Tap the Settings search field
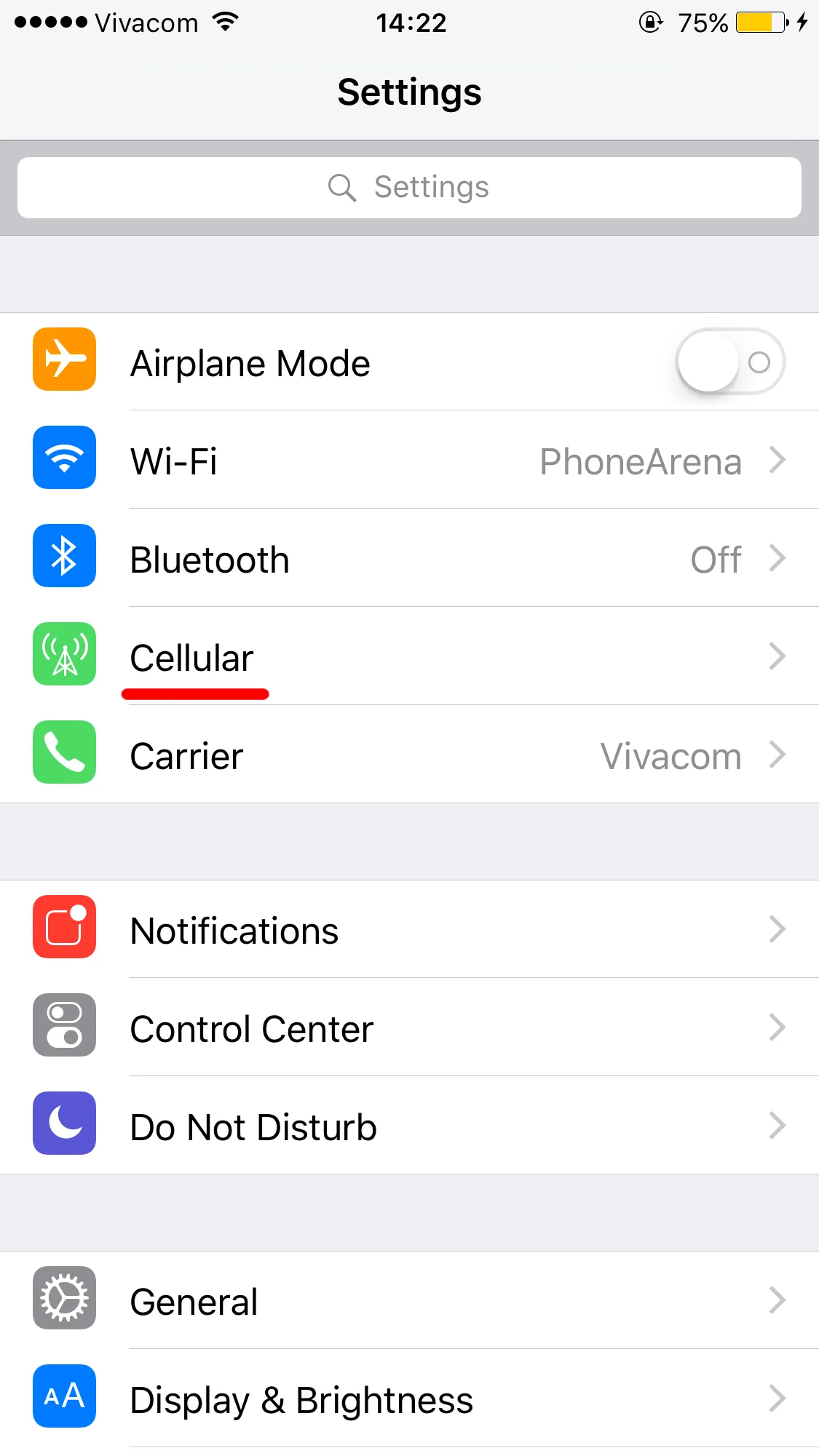The height and width of the screenshot is (1456, 819). tap(409, 188)
